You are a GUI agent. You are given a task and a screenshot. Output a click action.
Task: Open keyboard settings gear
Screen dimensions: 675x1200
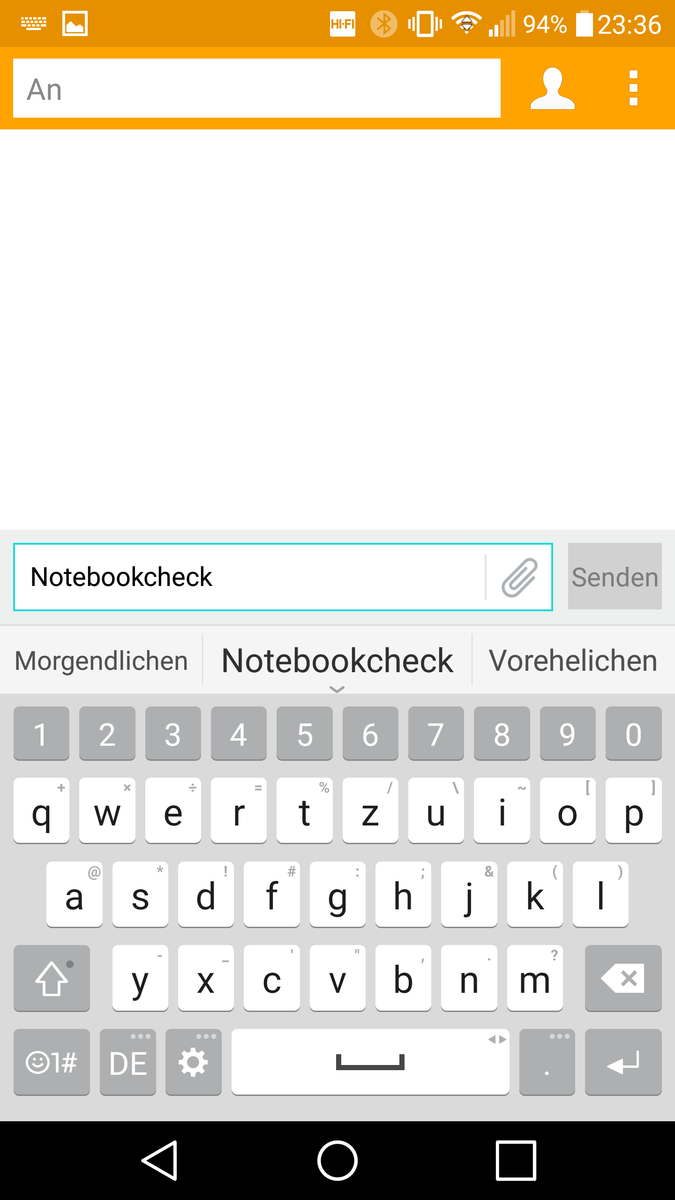[x=193, y=1063]
